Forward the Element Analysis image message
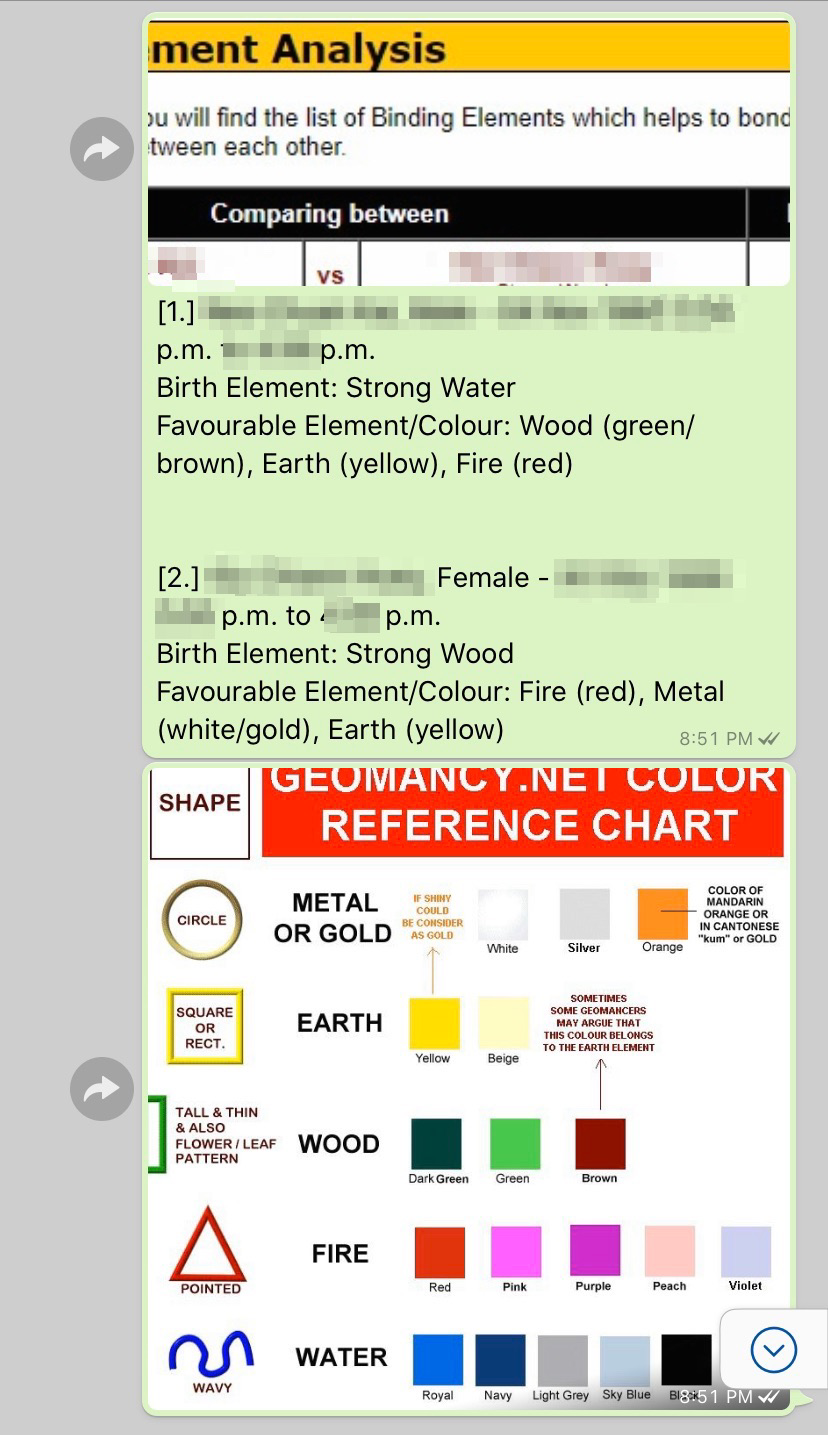This screenshot has width=828, height=1435. point(102,149)
